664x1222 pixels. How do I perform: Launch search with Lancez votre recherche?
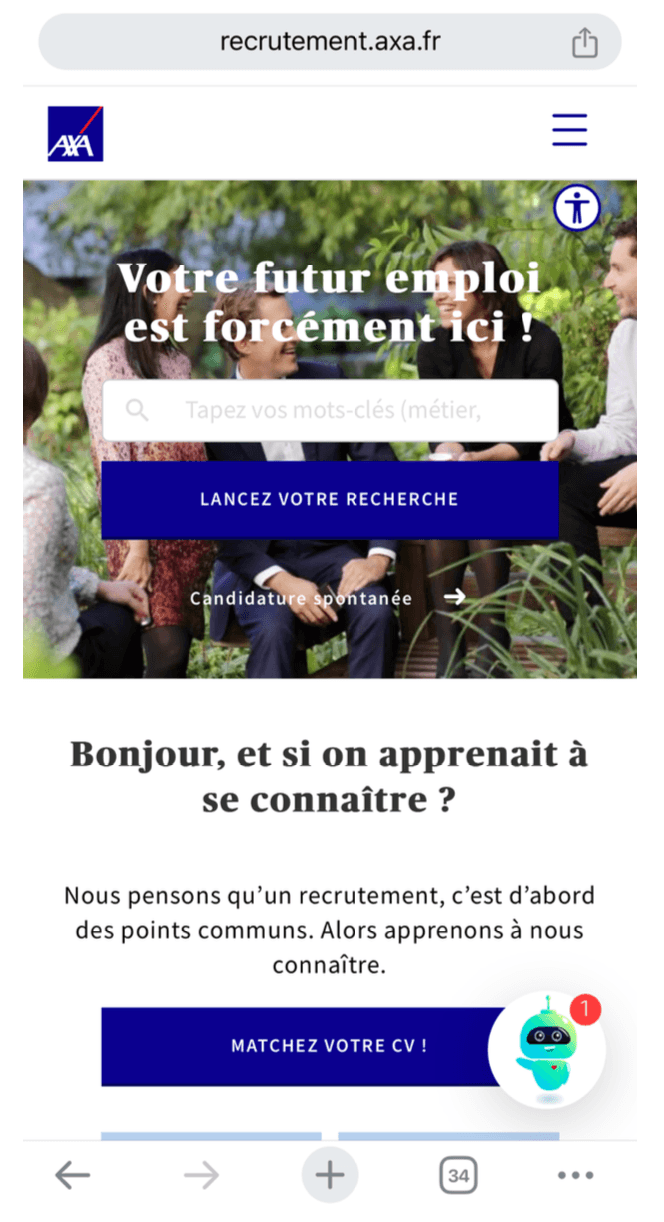pyautogui.click(x=330, y=499)
